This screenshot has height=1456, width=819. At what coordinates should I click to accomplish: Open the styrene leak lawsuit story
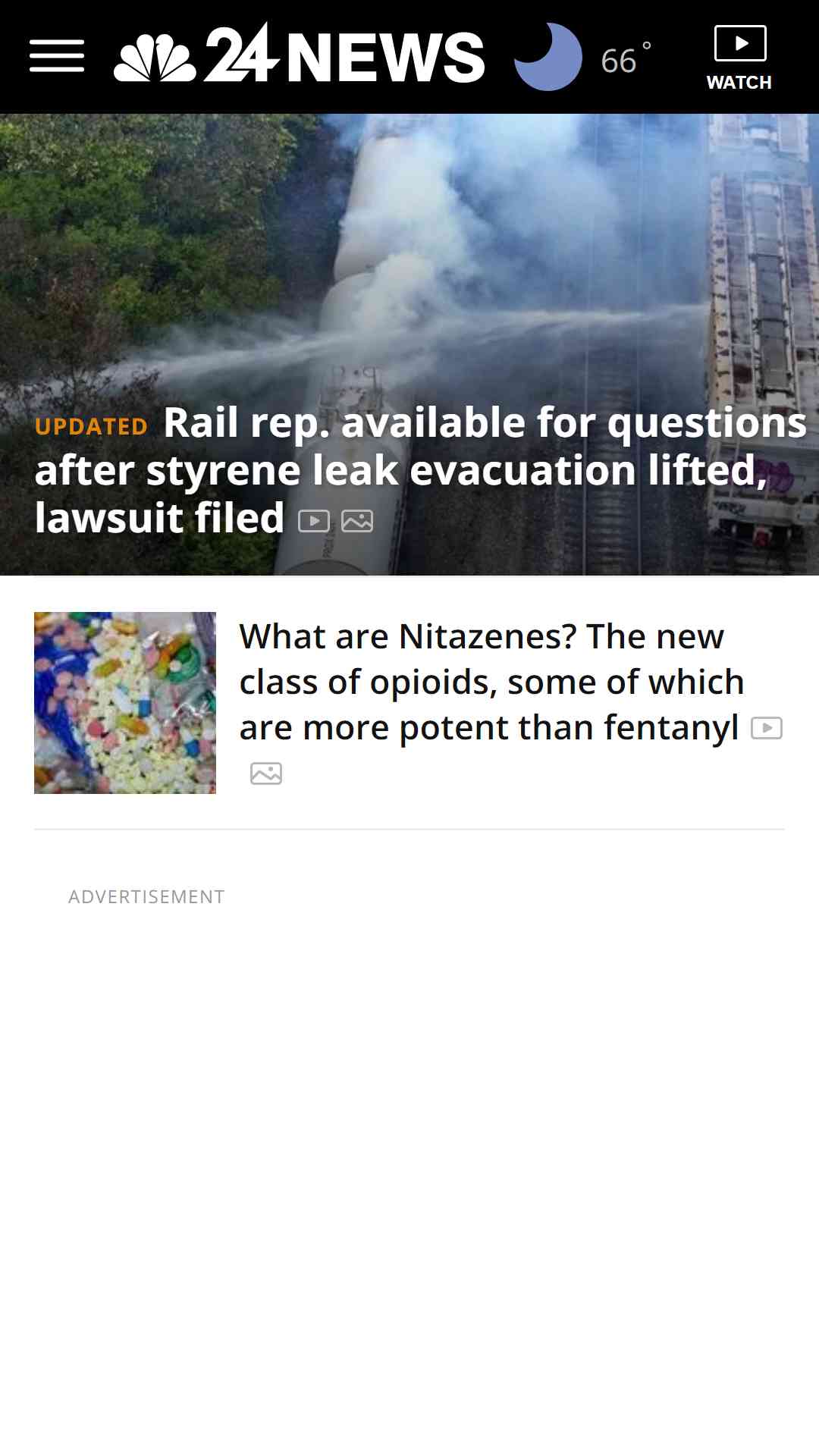click(421, 469)
